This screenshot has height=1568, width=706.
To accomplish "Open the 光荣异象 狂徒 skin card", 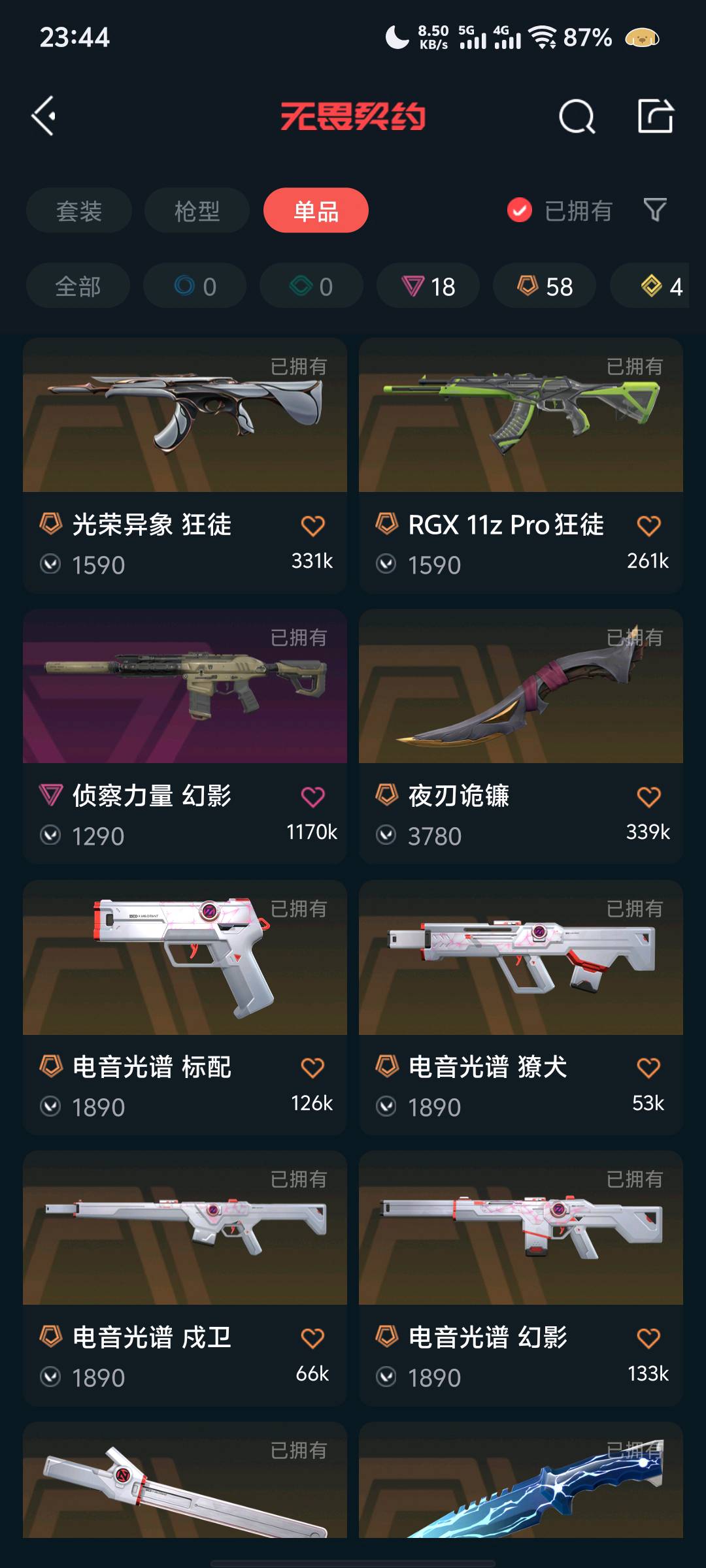I will pyautogui.click(x=185, y=465).
